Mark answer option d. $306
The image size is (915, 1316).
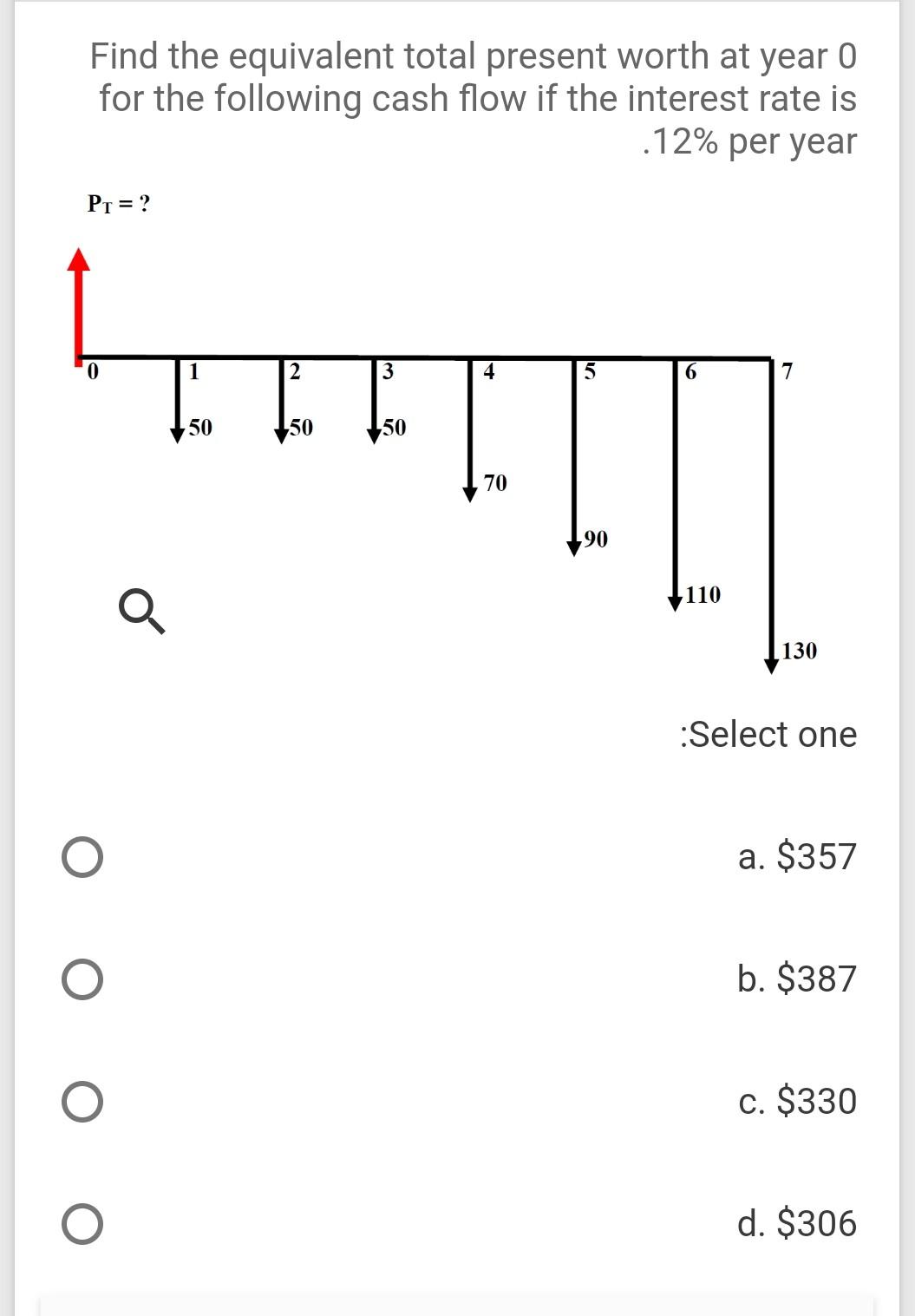click(82, 1224)
